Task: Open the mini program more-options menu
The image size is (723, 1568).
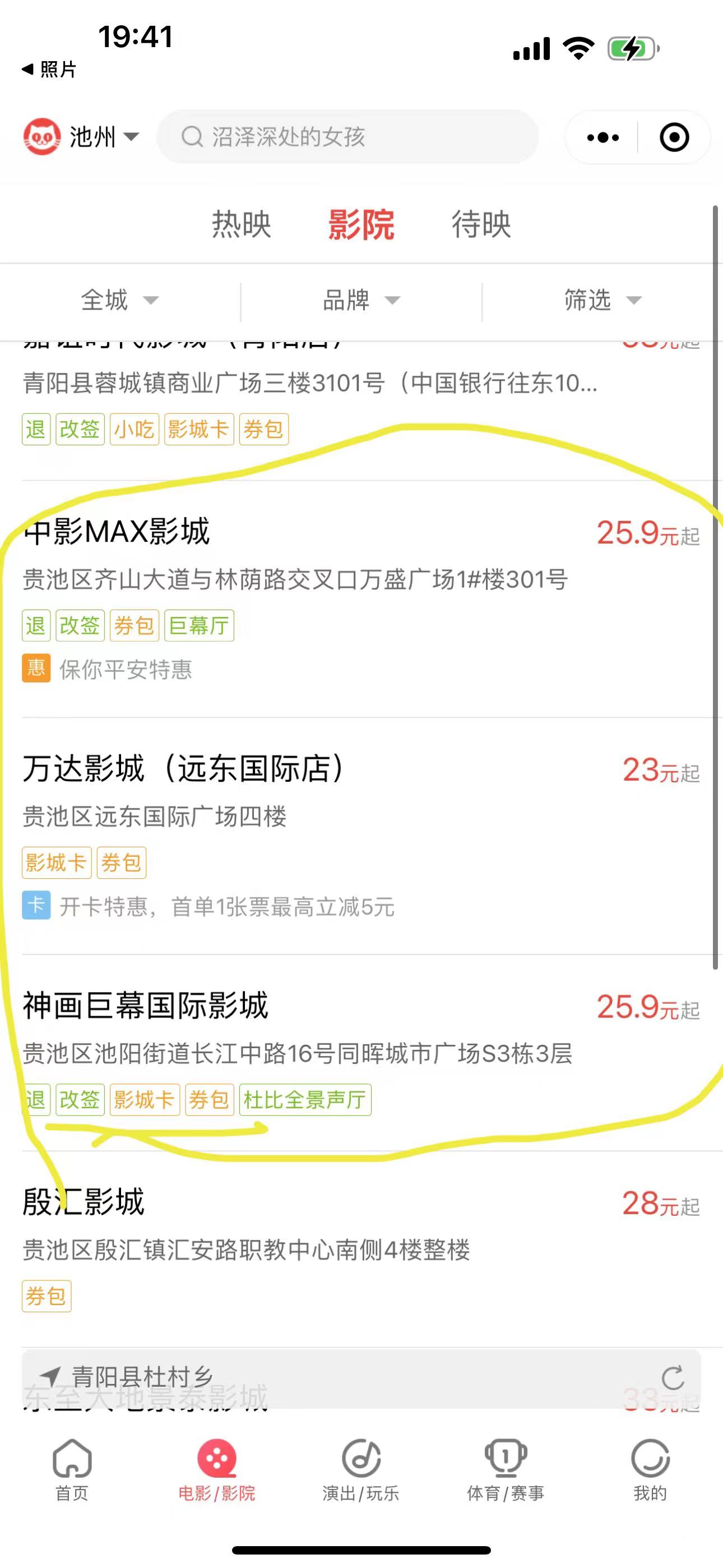Action: (x=602, y=137)
